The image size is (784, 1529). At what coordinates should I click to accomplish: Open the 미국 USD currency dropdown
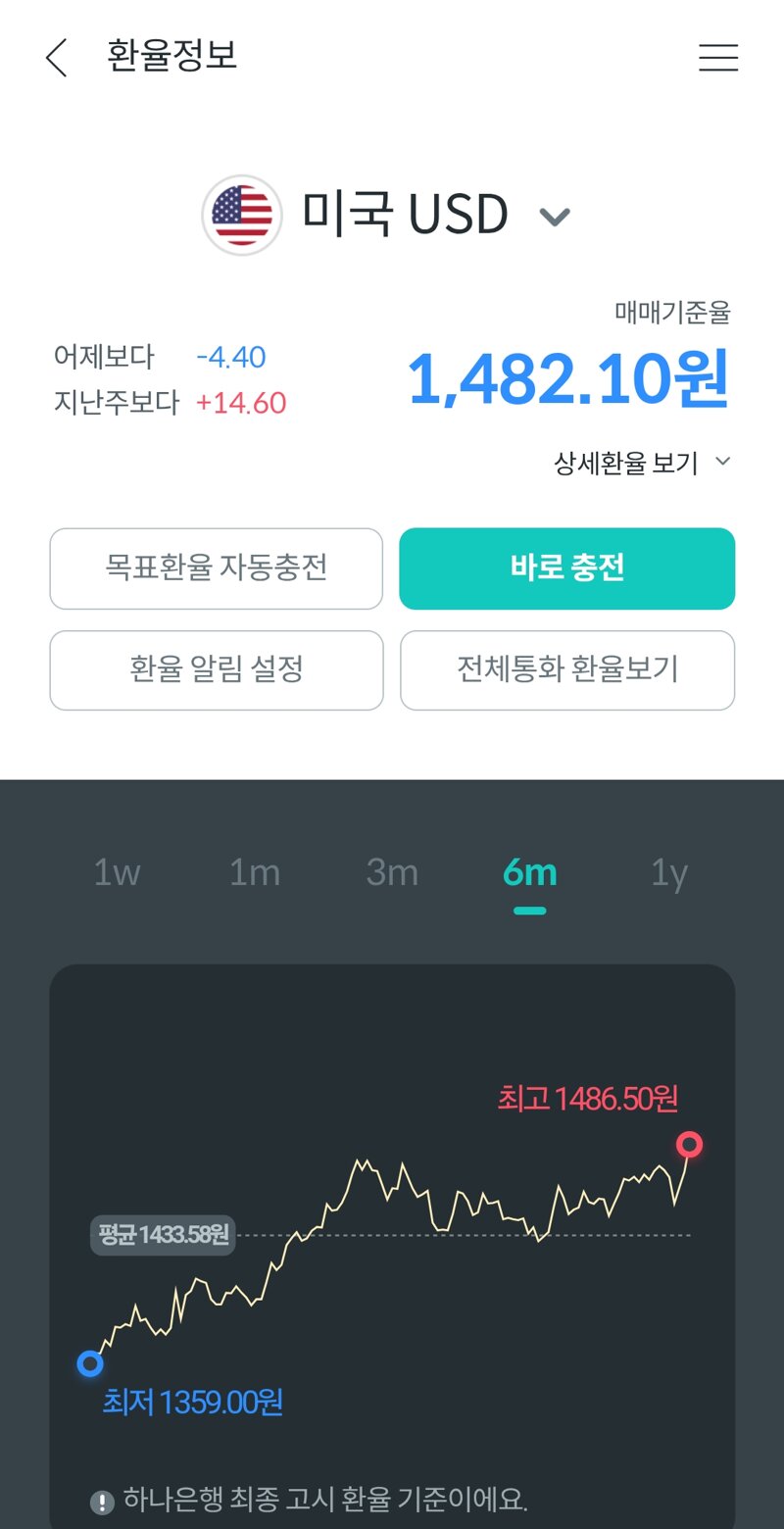tap(555, 217)
